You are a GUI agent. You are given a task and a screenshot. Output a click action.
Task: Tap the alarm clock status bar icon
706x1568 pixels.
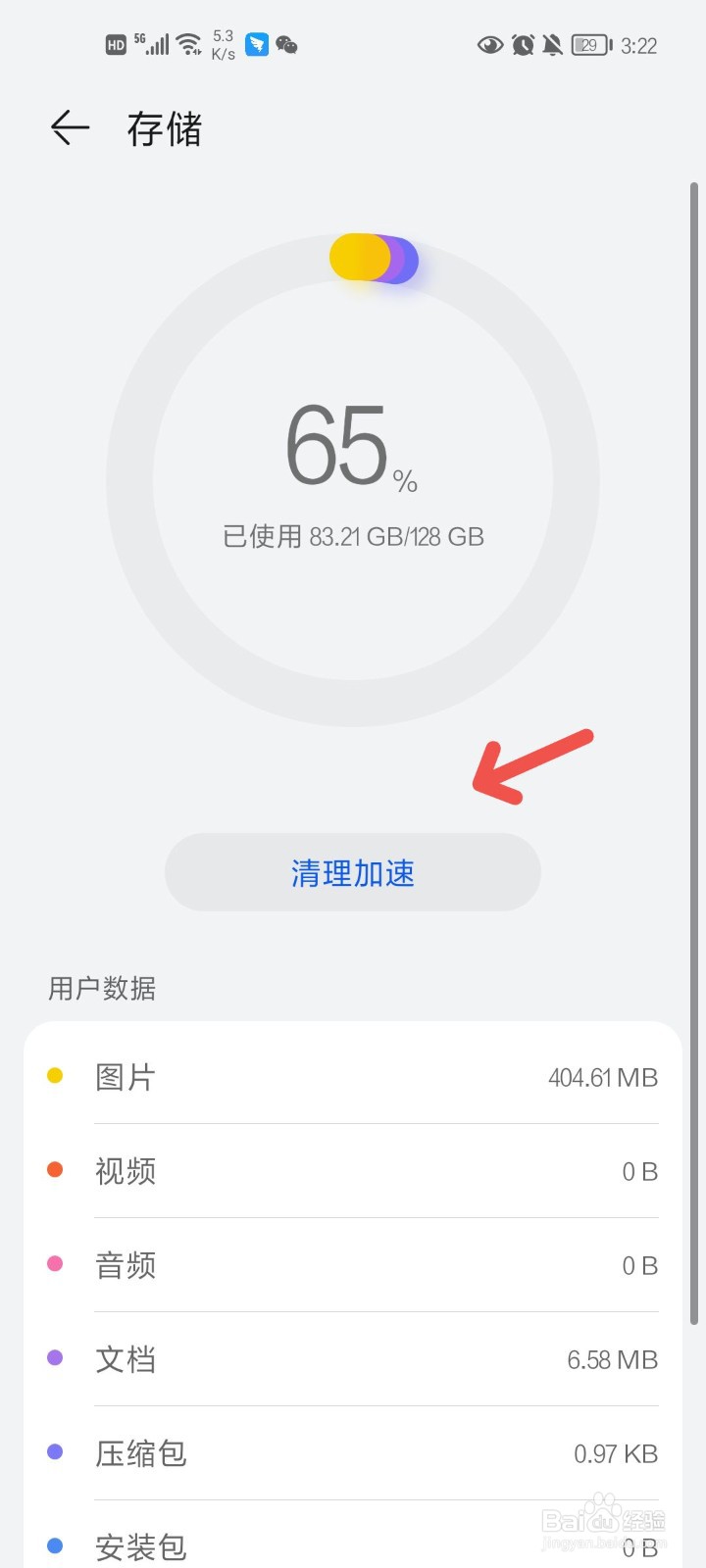tap(522, 44)
